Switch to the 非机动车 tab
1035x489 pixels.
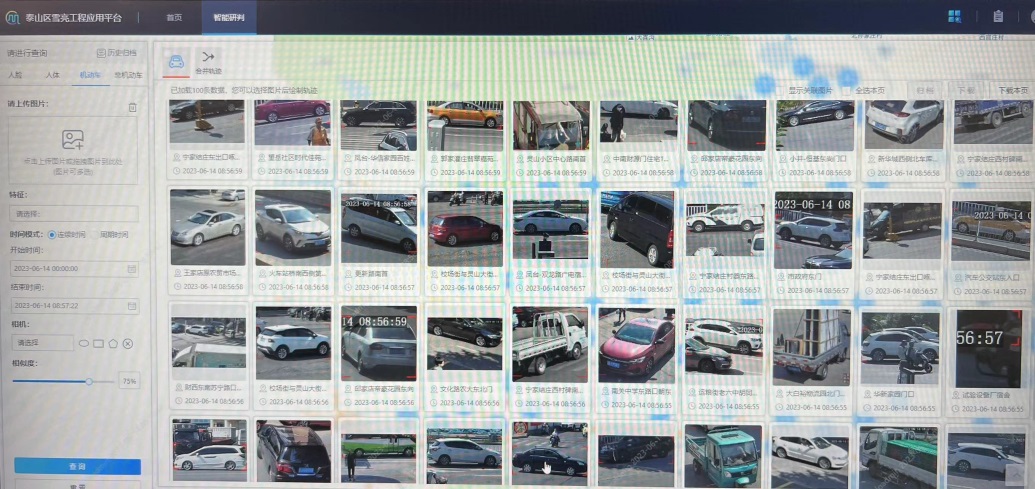(x=127, y=75)
